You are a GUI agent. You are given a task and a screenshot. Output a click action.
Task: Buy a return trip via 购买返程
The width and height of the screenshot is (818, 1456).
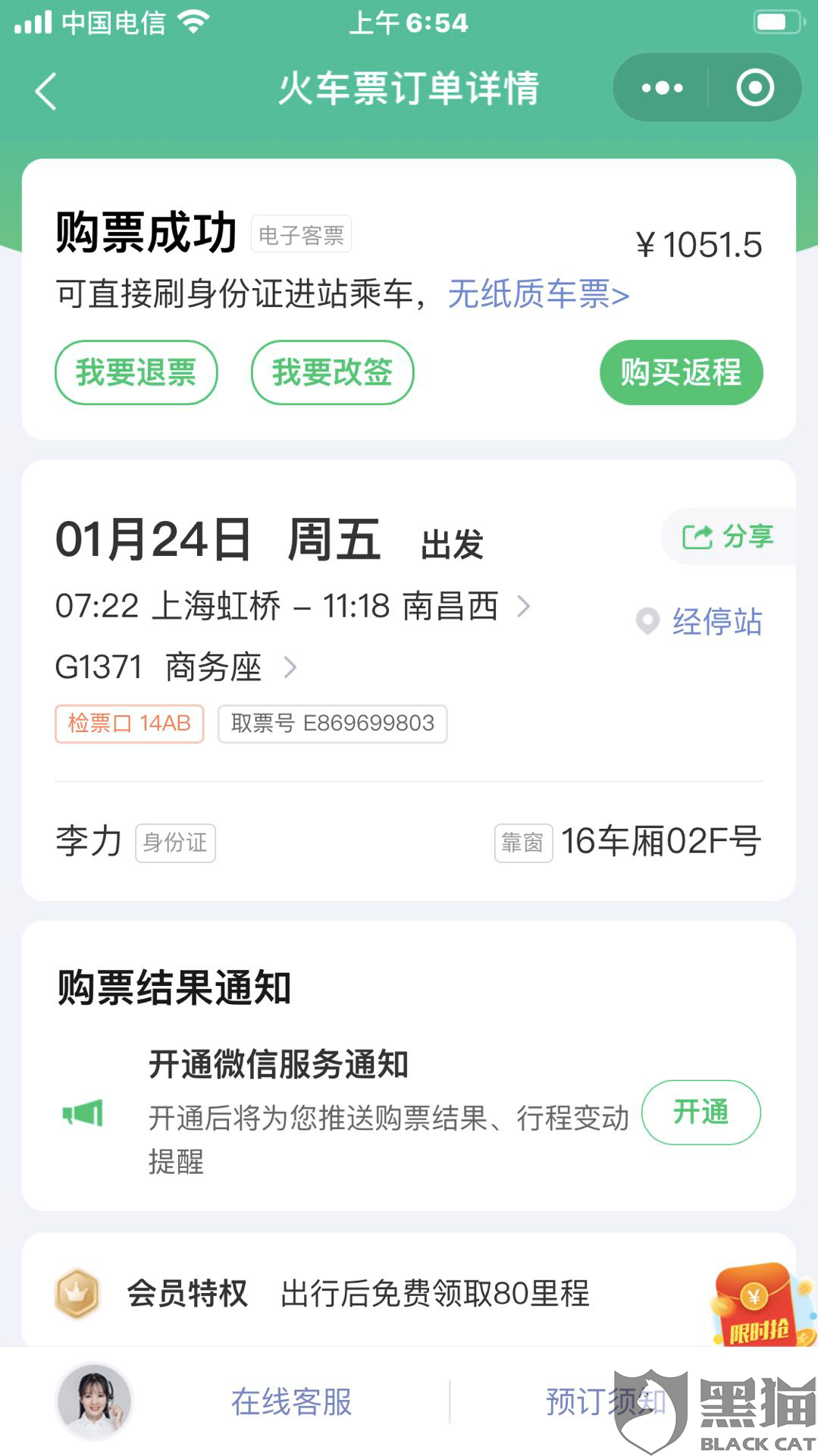[682, 372]
